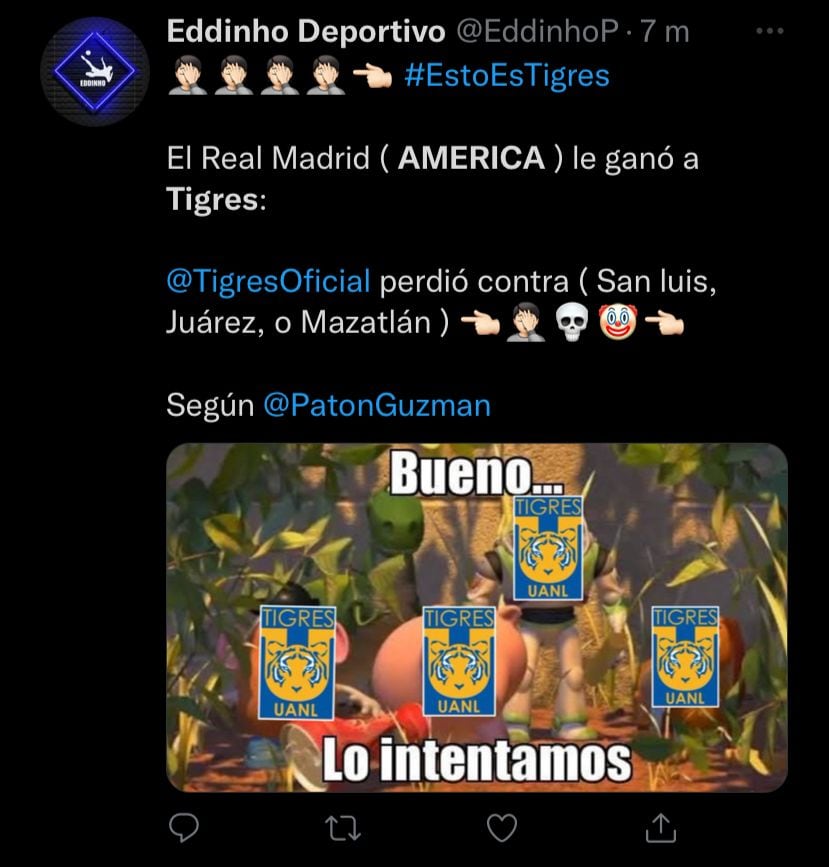
Task: Open the Eddinho Deportivo account name
Action: coord(306,32)
